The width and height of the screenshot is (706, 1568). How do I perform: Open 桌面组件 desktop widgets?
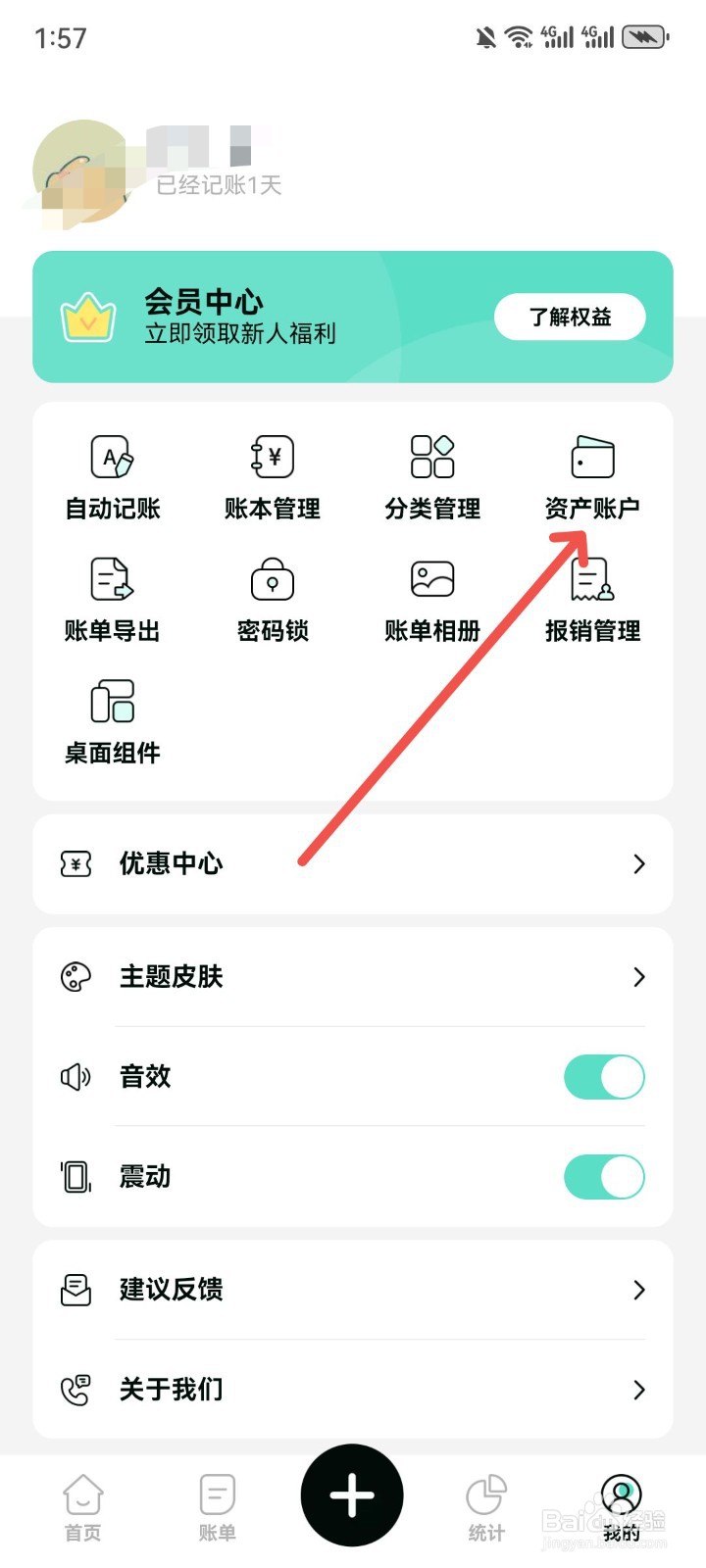[x=111, y=720]
